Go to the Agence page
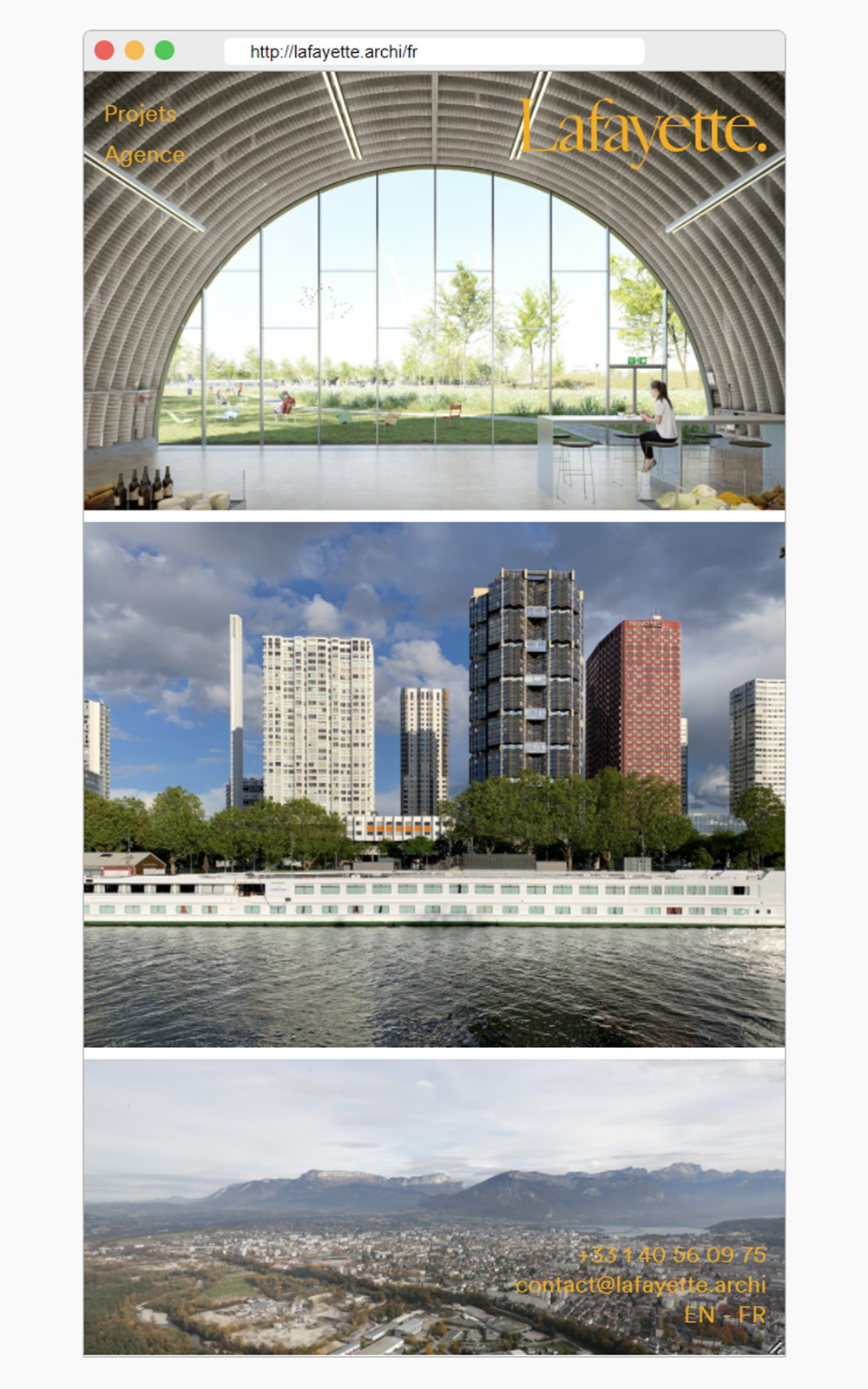Screen dimensions: 868x1389 [x=145, y=155]
